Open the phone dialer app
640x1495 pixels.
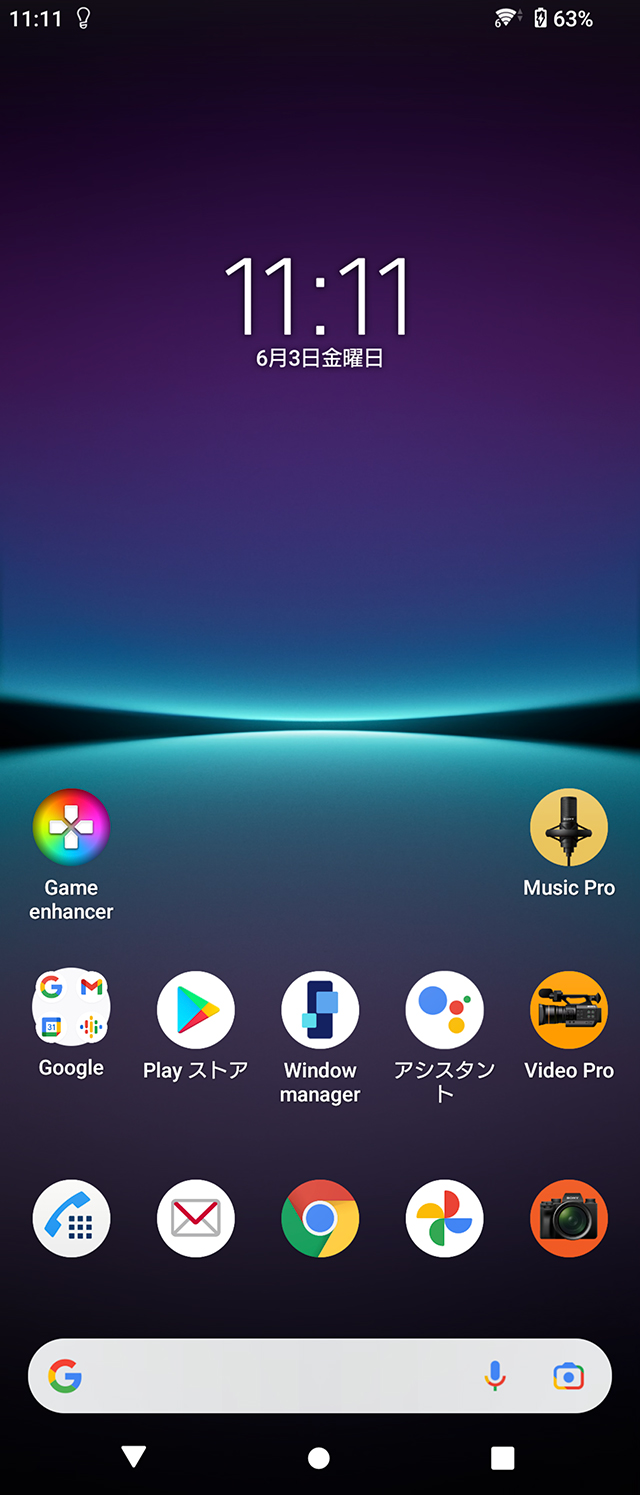pos(71,1218)
